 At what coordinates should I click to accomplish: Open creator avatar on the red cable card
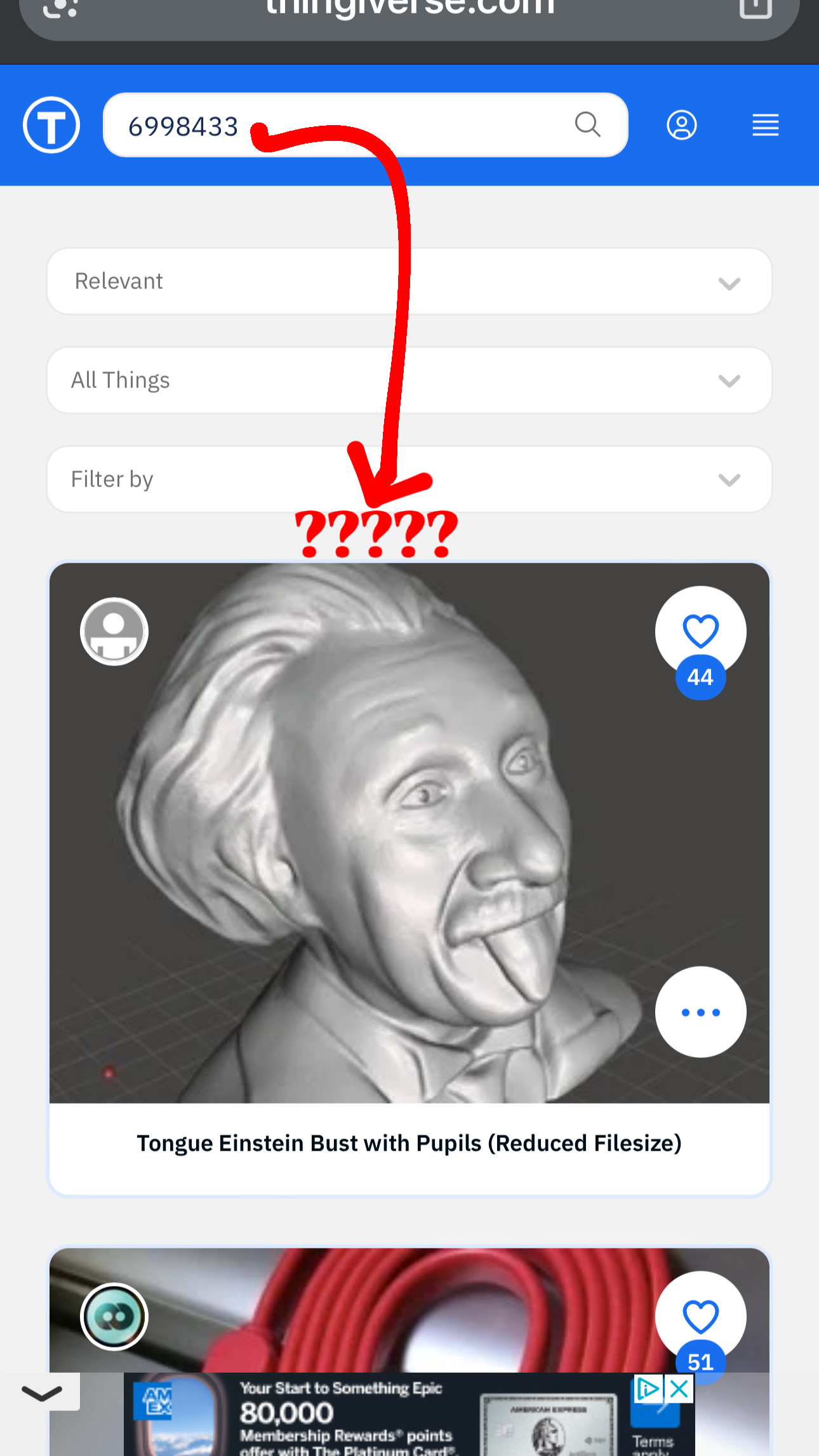click(114, 1317)
